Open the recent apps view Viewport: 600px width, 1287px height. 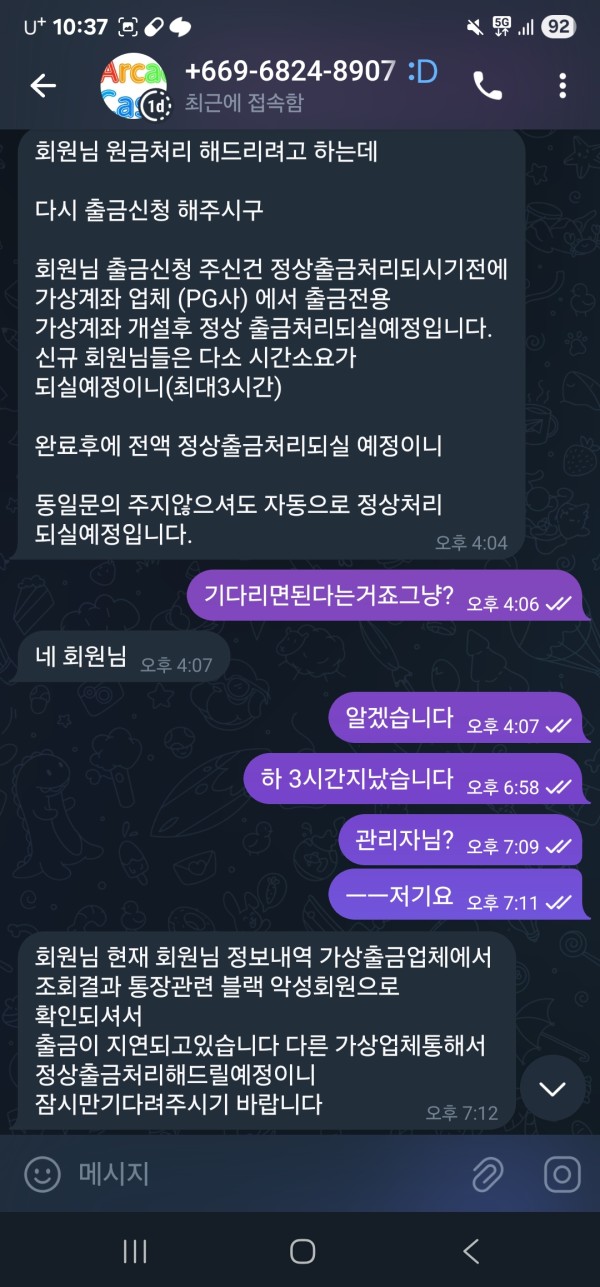134,1251
